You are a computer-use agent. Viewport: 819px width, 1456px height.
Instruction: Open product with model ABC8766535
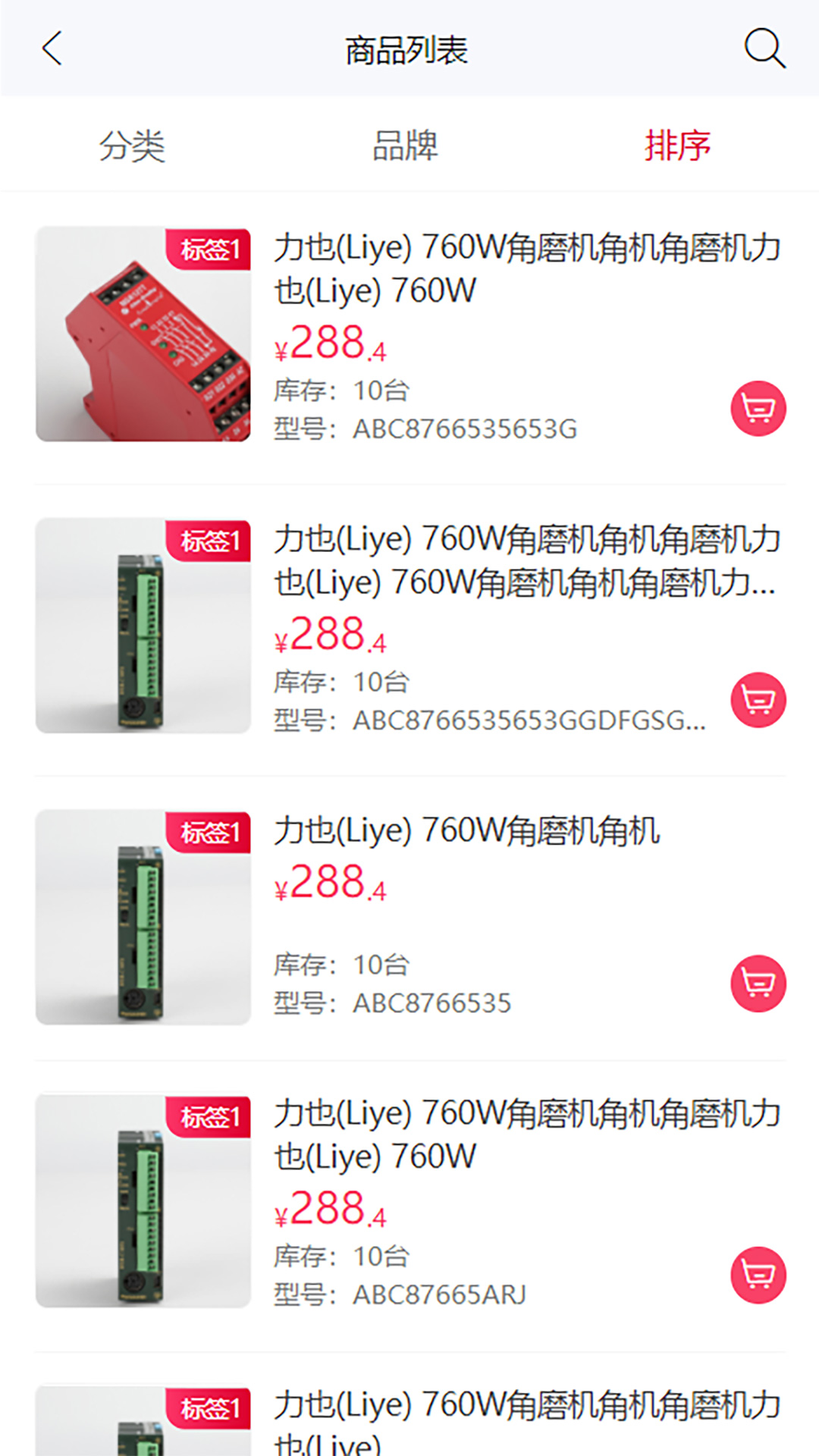(x=409, y=918)
